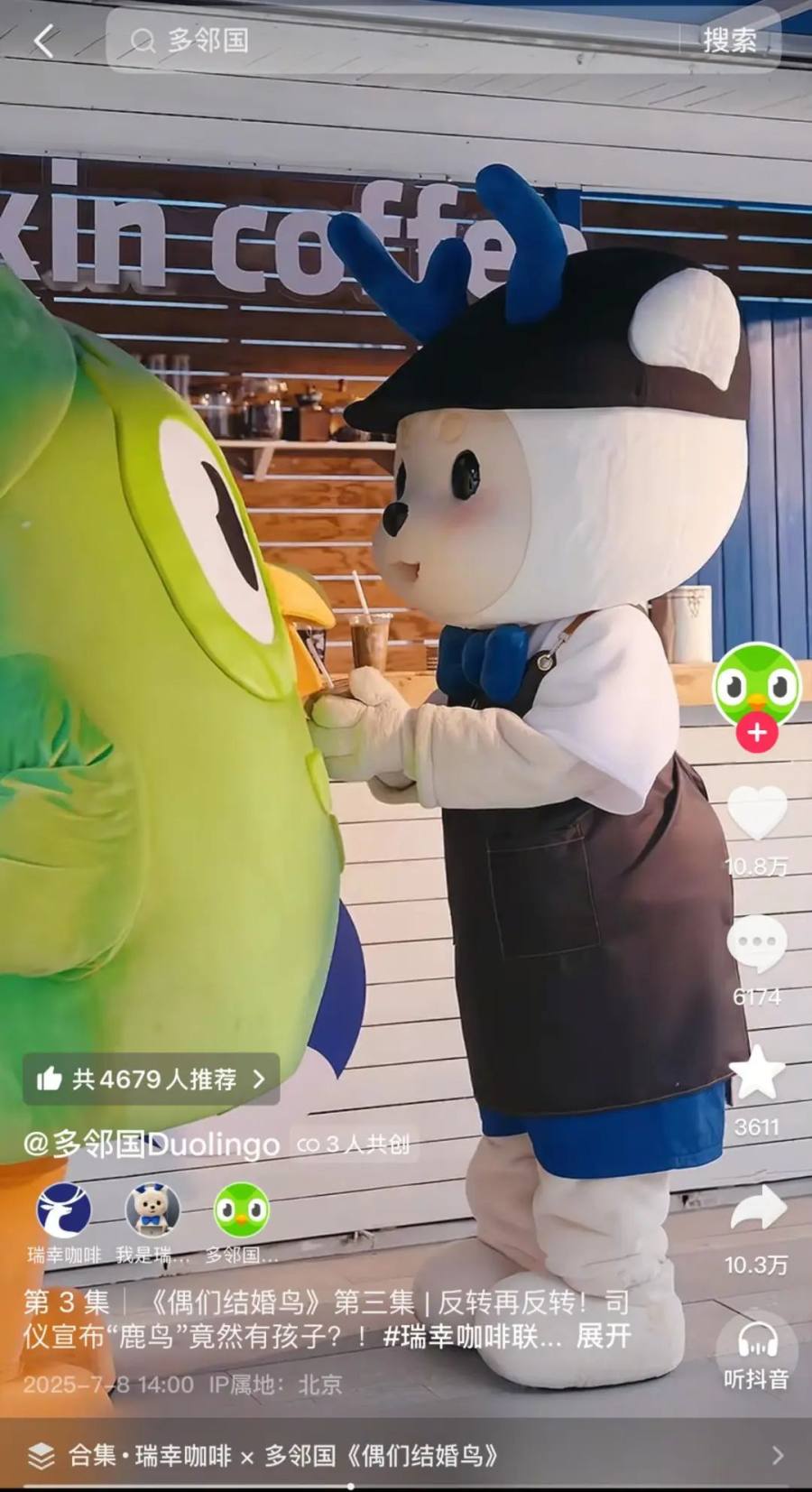Open 瑞幸咖啡 co-creator avatar
812x1492 pixels.
64,1210
